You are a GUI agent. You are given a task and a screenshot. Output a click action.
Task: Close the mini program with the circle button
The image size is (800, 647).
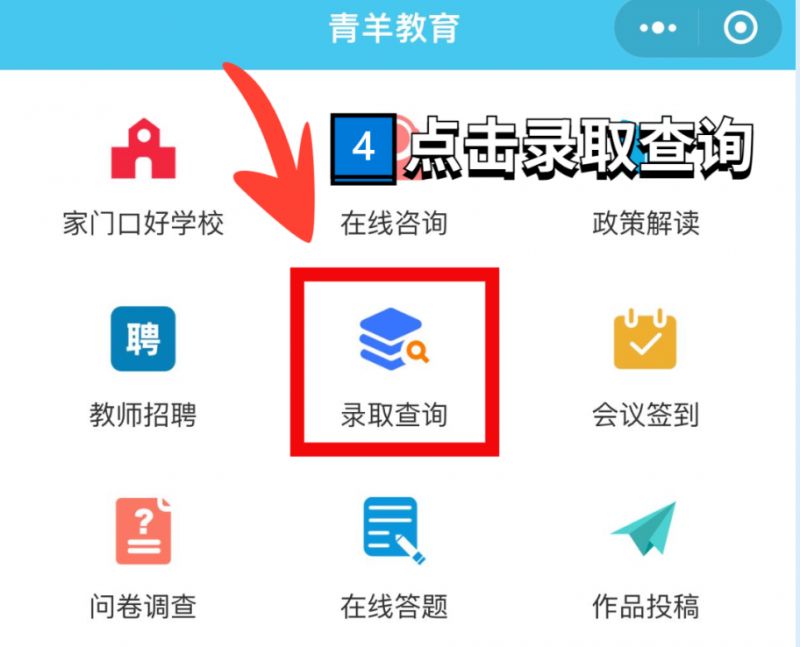740,28
